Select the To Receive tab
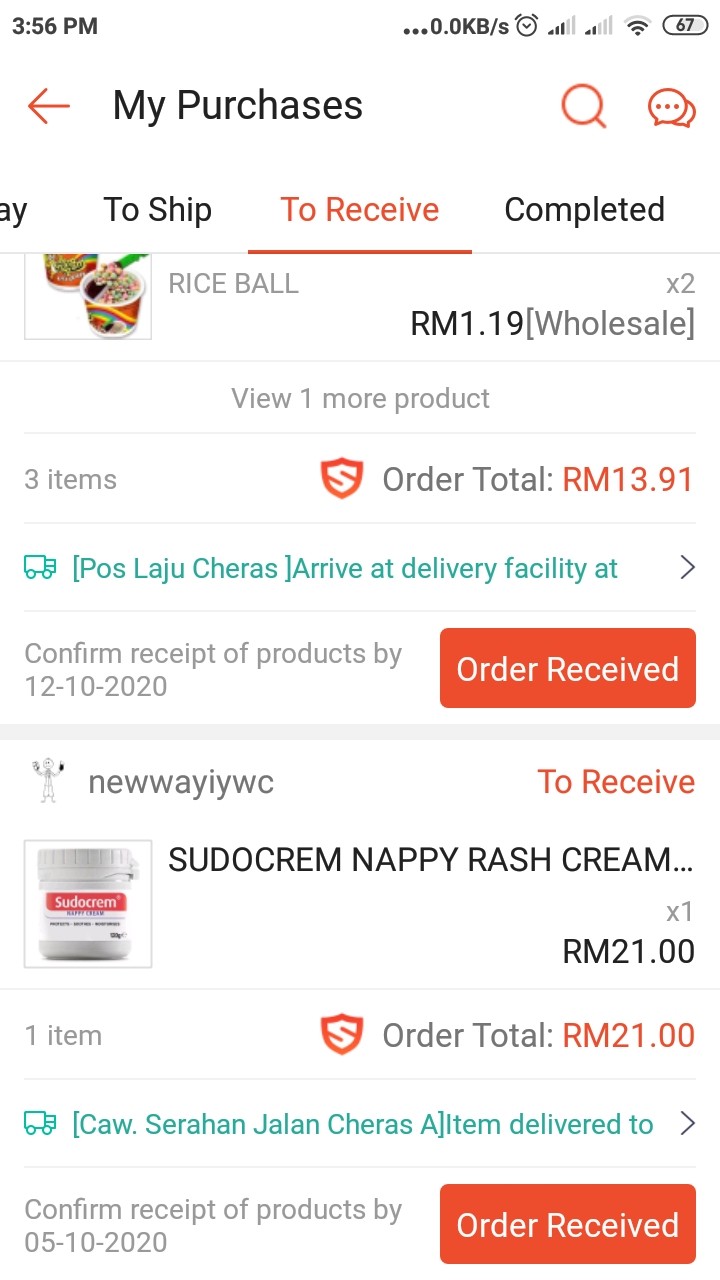 [359, 210]
